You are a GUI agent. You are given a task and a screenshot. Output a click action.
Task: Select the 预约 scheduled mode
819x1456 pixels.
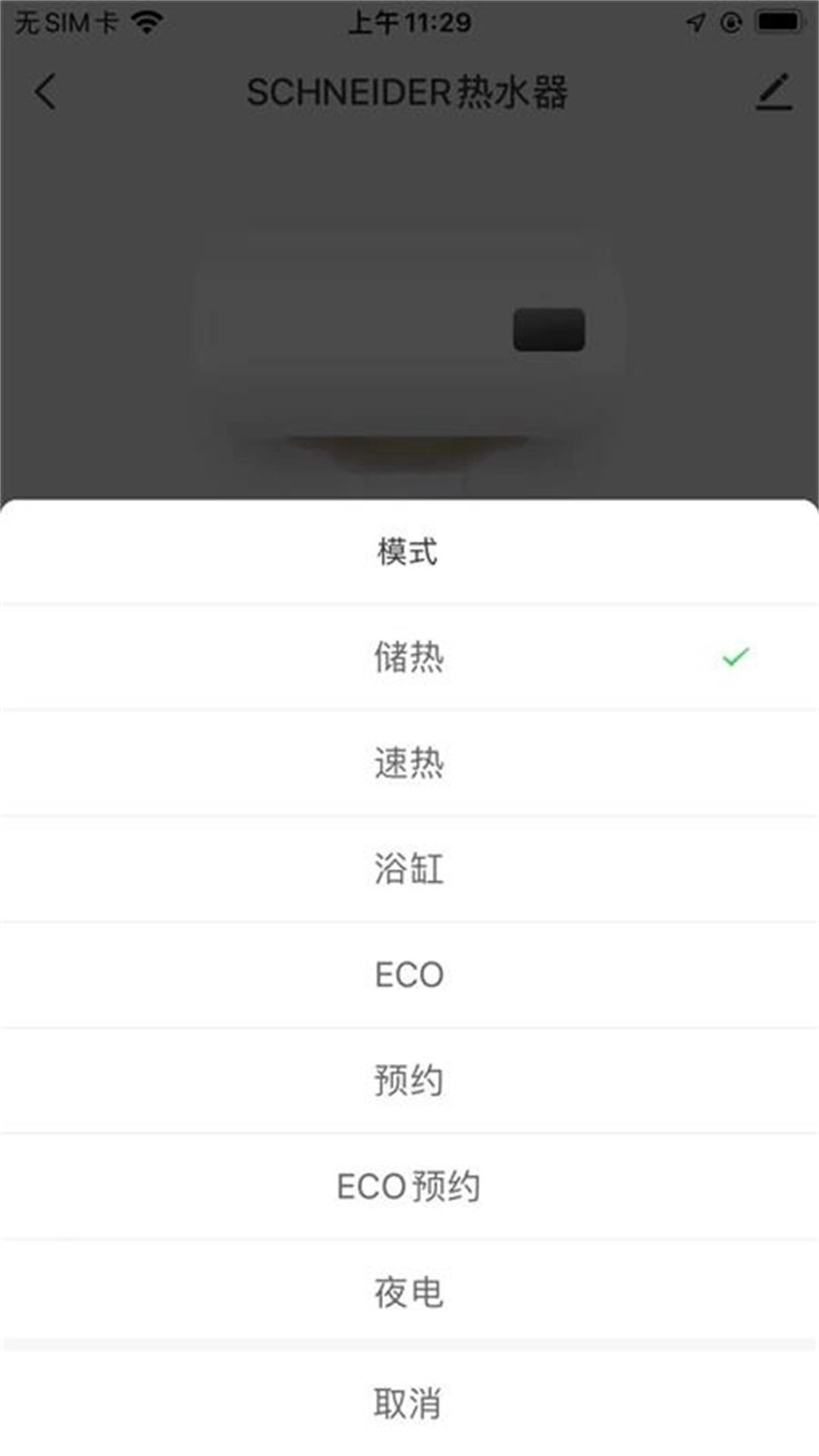pyautogui.click(x=409, y=1080)
